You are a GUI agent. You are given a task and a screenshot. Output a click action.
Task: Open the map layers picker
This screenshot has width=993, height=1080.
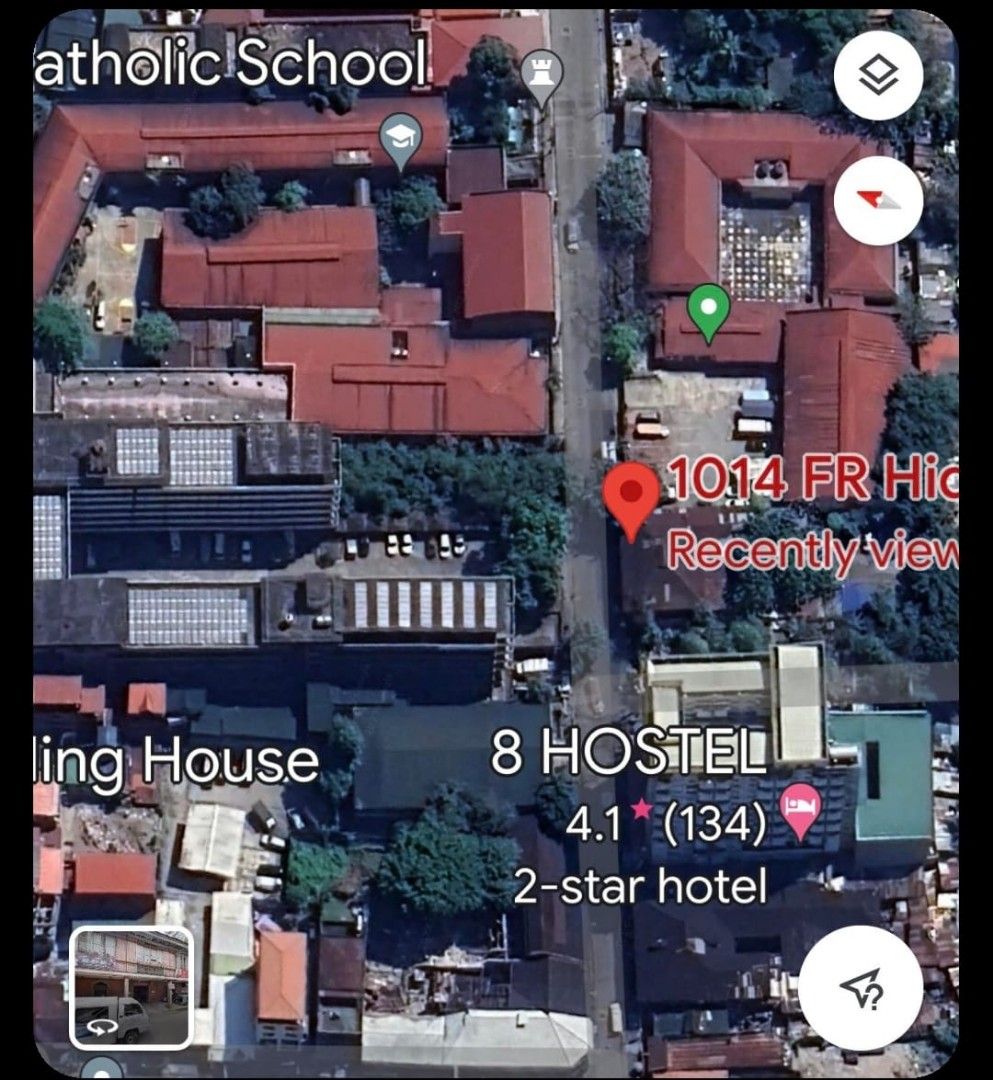(878, 76)
